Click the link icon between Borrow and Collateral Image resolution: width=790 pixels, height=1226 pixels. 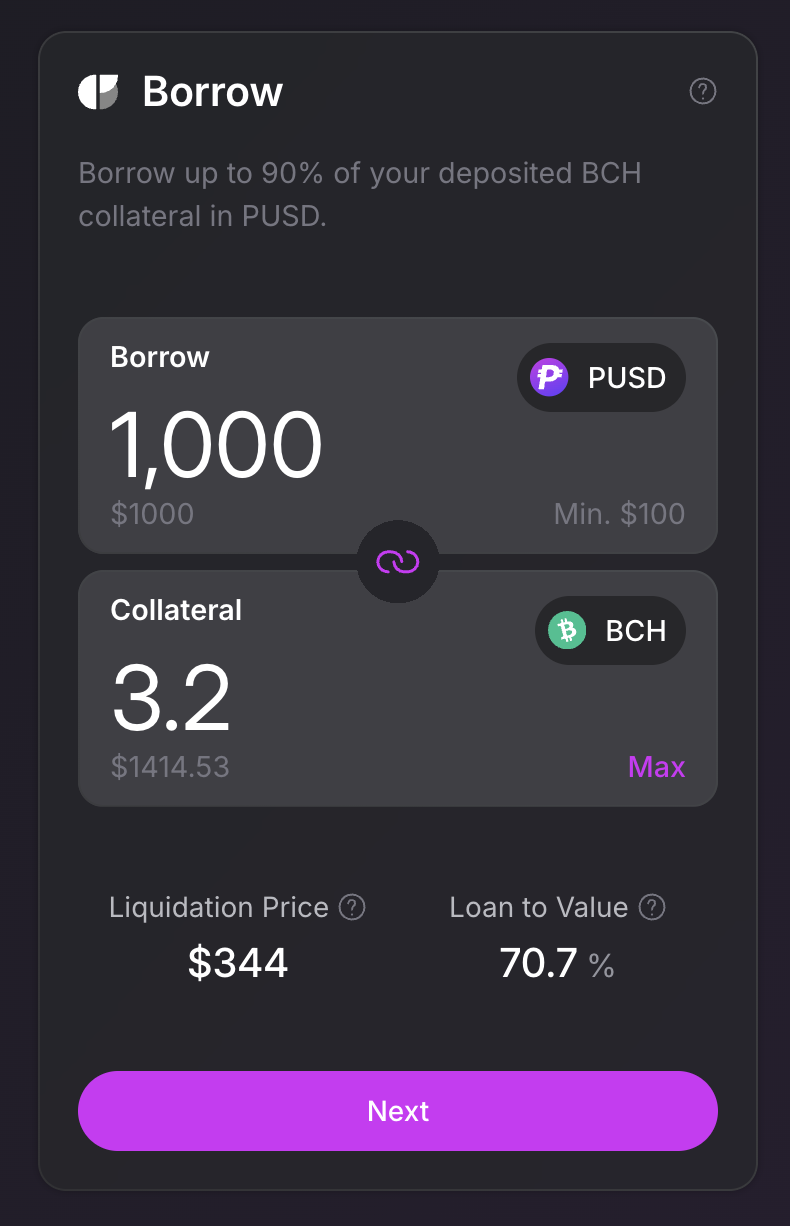click(x=397, y=562)
